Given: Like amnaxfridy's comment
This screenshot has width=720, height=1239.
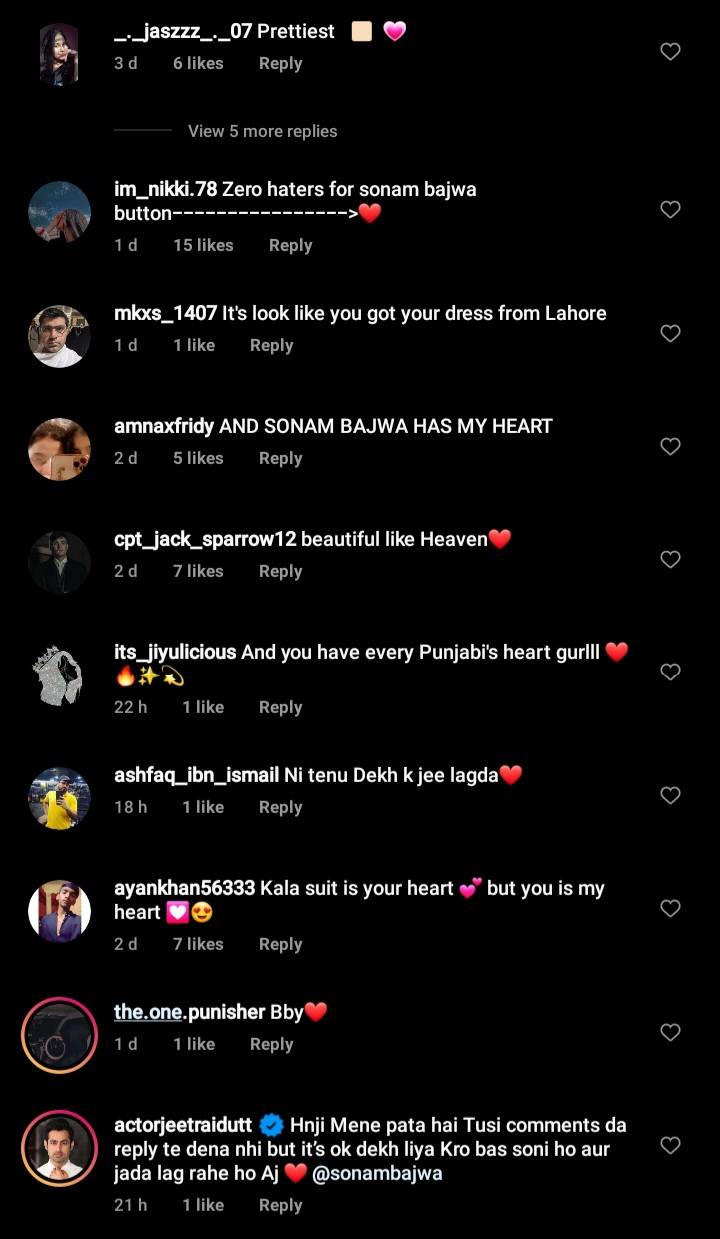Looking at the screenshot, I should coord(671,446).
